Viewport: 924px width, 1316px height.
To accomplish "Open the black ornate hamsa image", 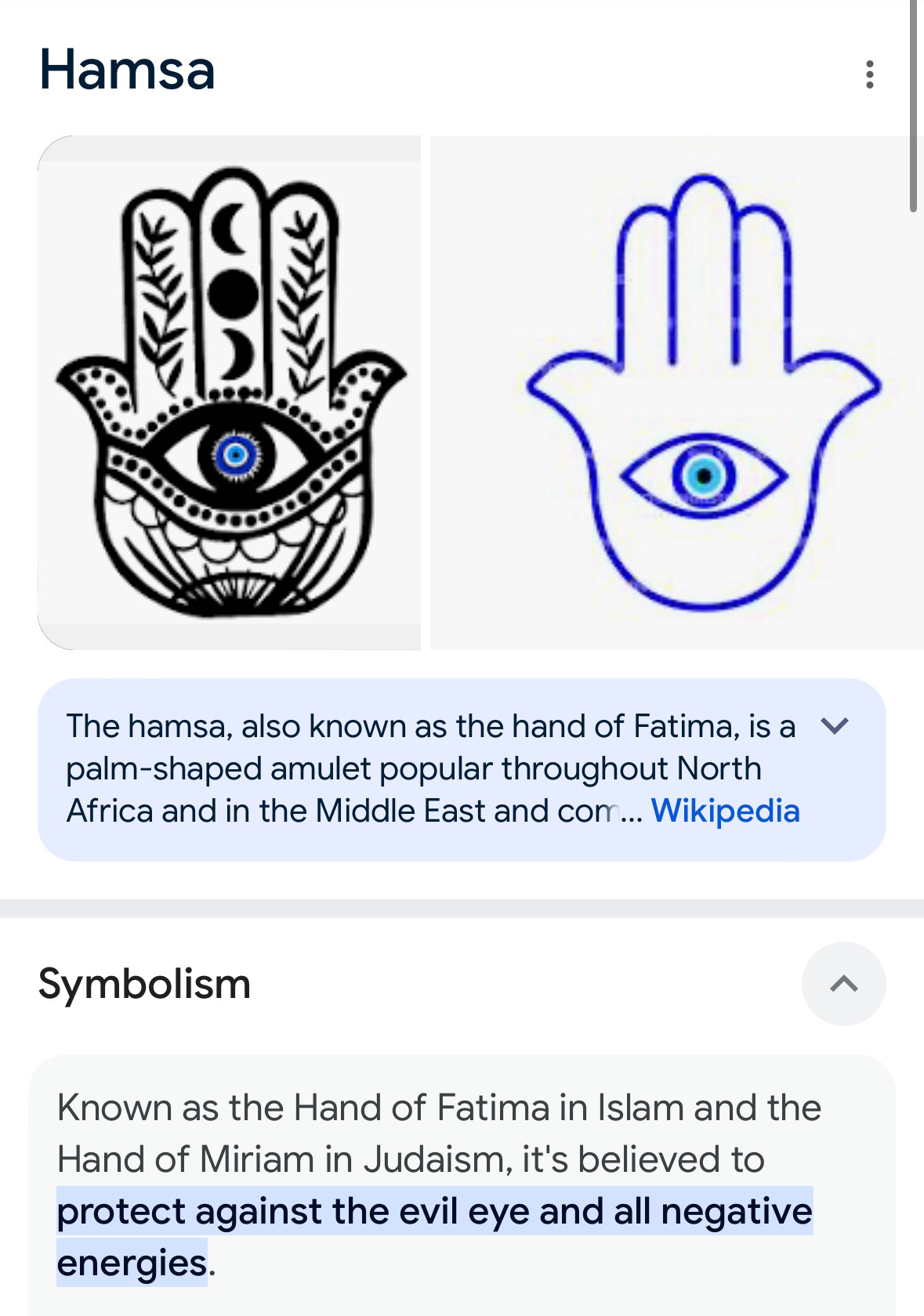I will pyautogui.click(x=230, y=392).
